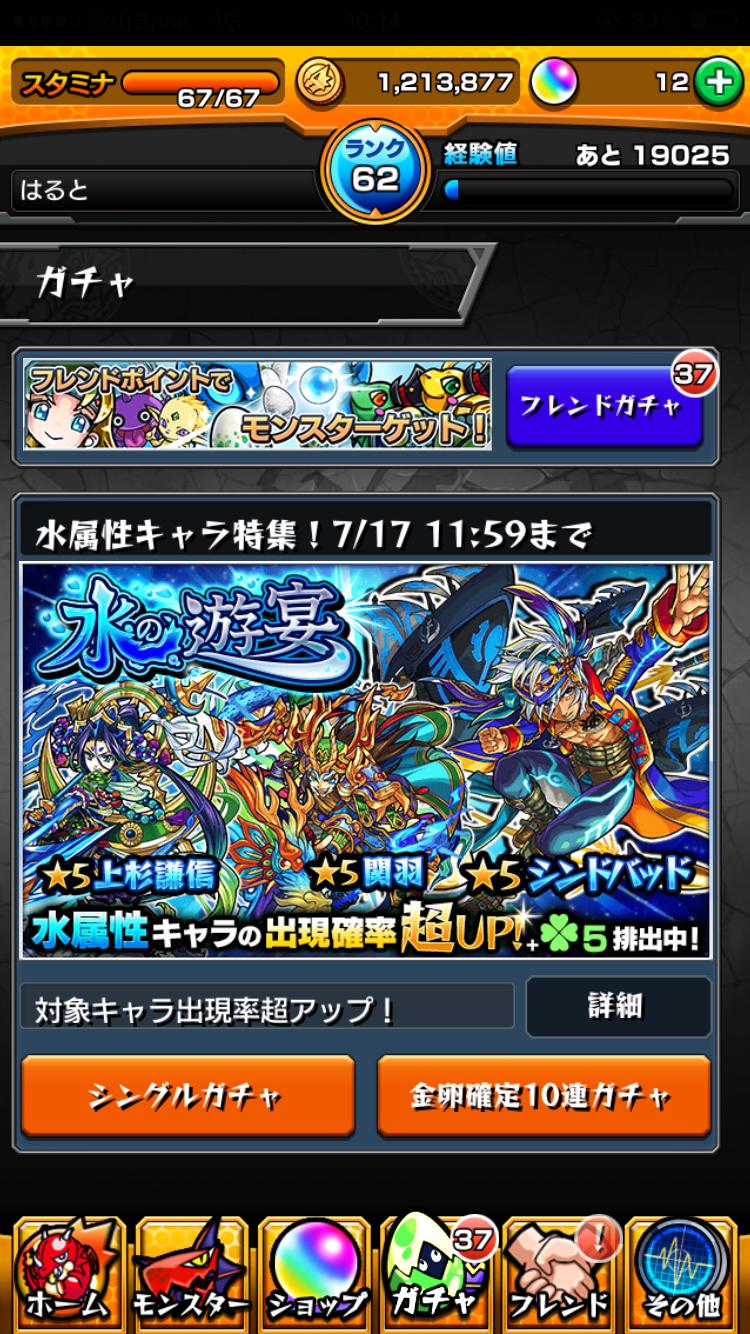The image size is (750, 1334).
Task: Tap the green plus to add orbs
Action: 717,83
